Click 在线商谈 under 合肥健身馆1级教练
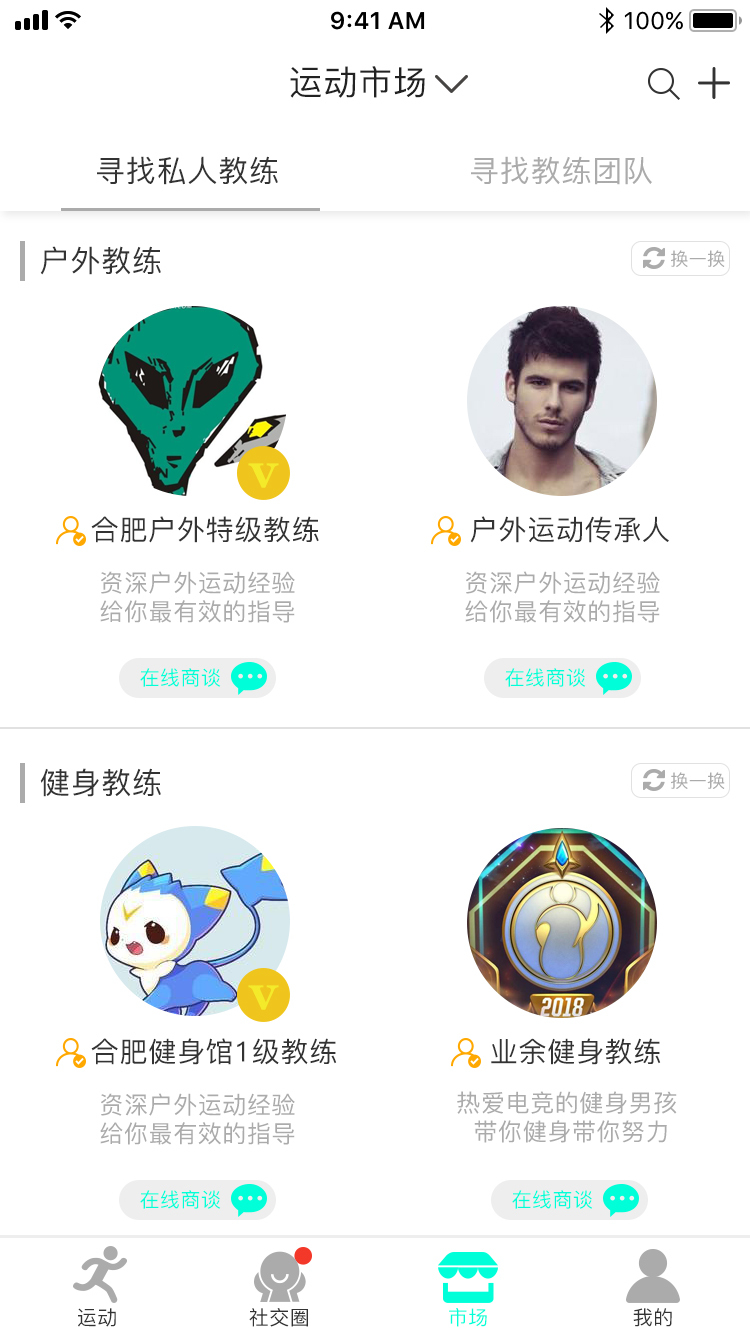750x1334 pixels. pos(197,1199)
